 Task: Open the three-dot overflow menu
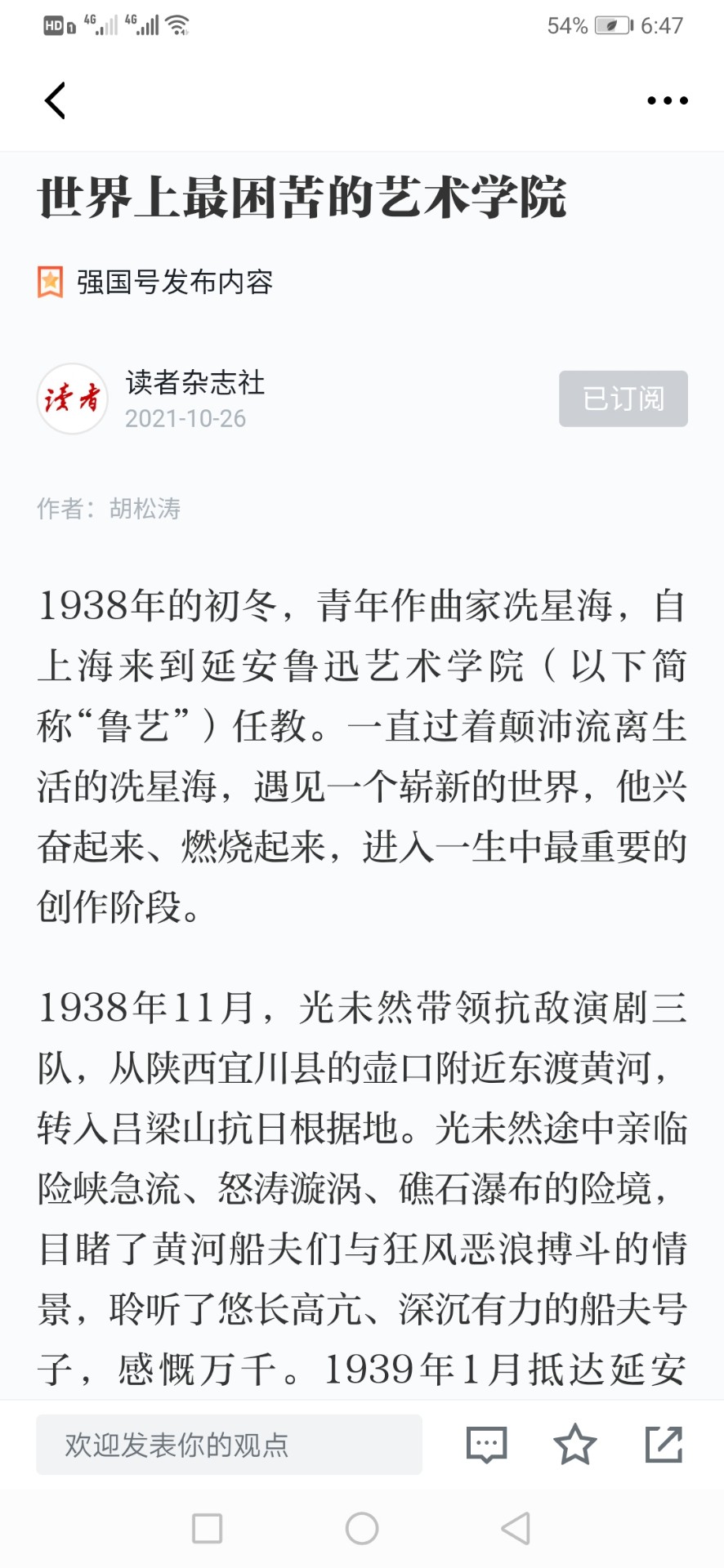[667, 101]
